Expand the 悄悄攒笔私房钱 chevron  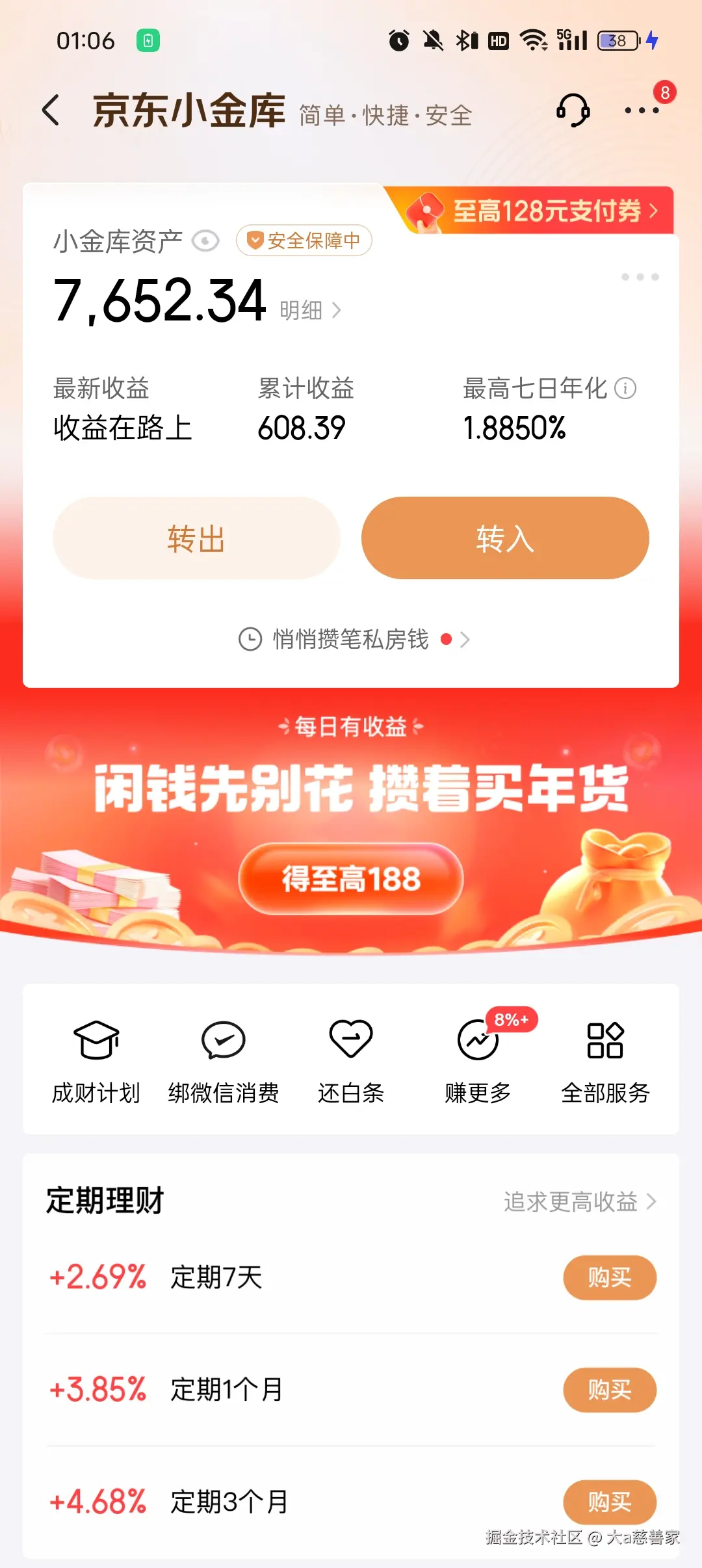467,640
